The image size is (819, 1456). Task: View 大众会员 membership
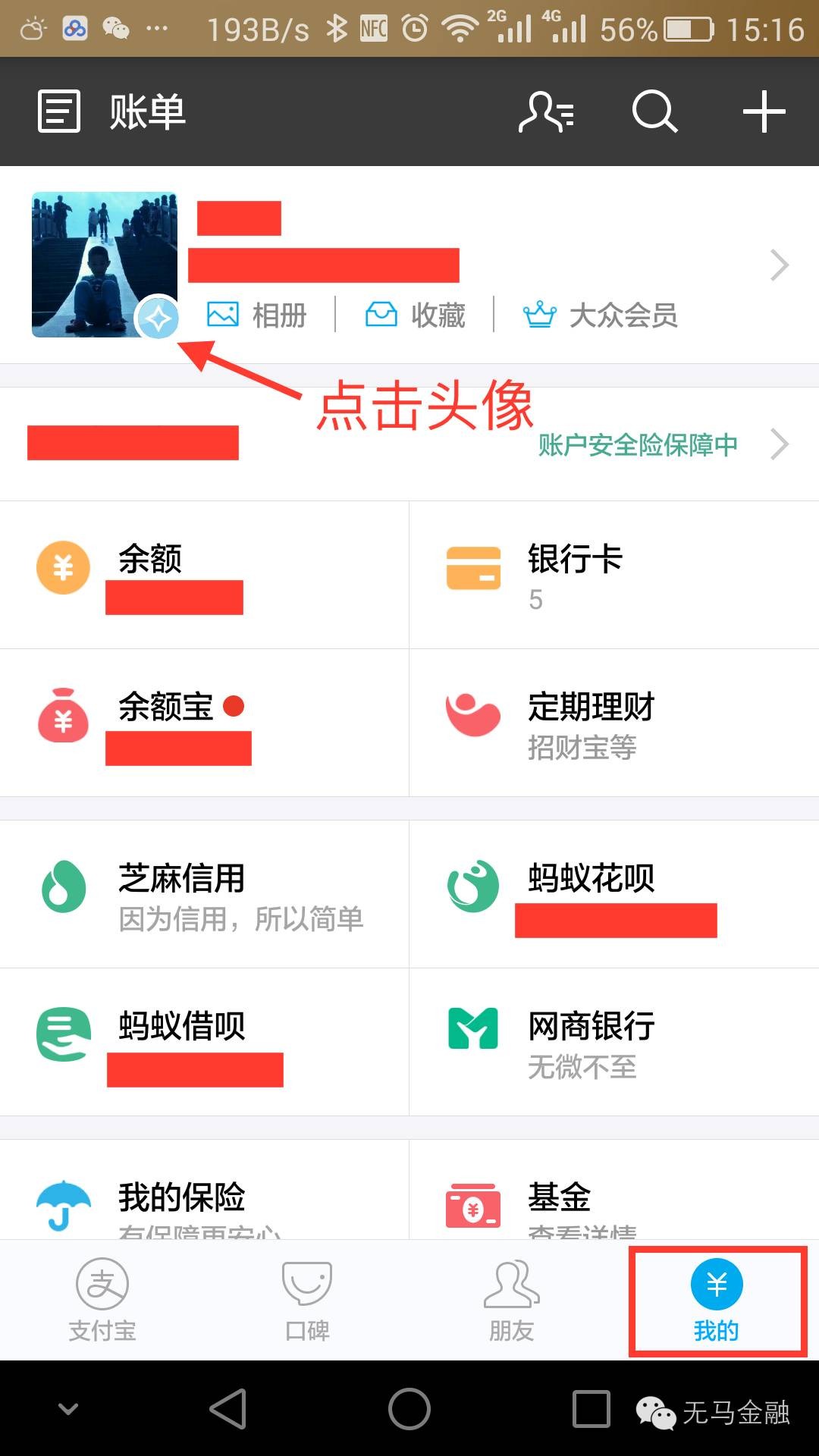(601, 315)
